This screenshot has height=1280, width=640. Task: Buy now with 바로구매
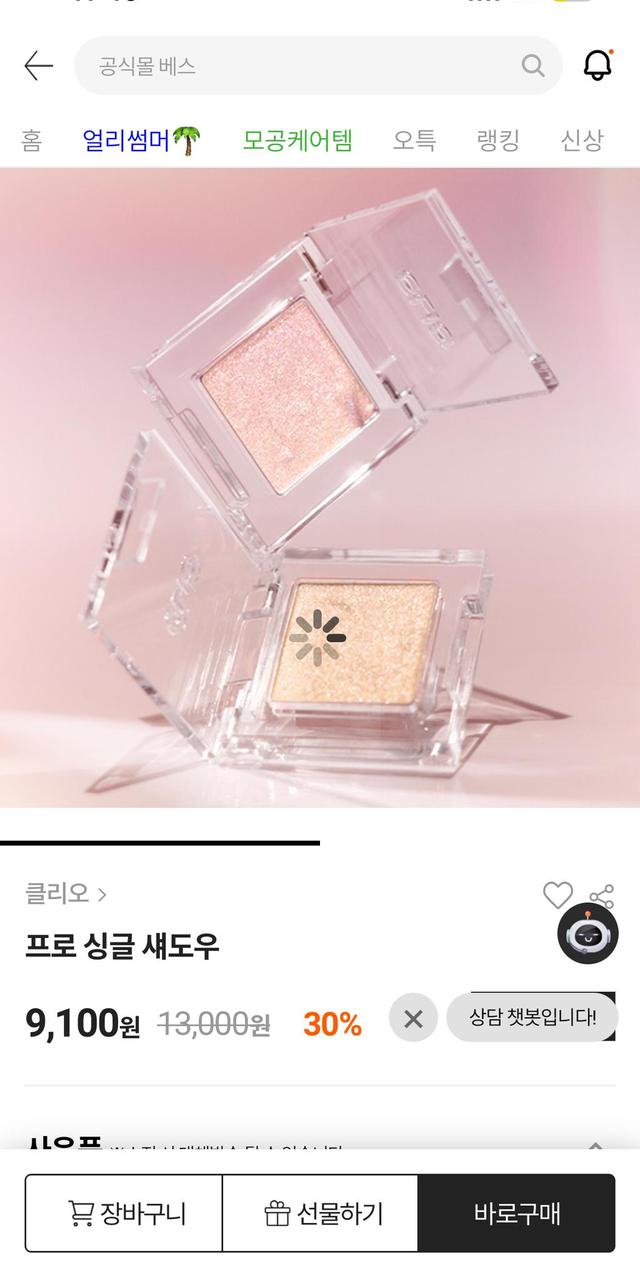pos(517,1213)
